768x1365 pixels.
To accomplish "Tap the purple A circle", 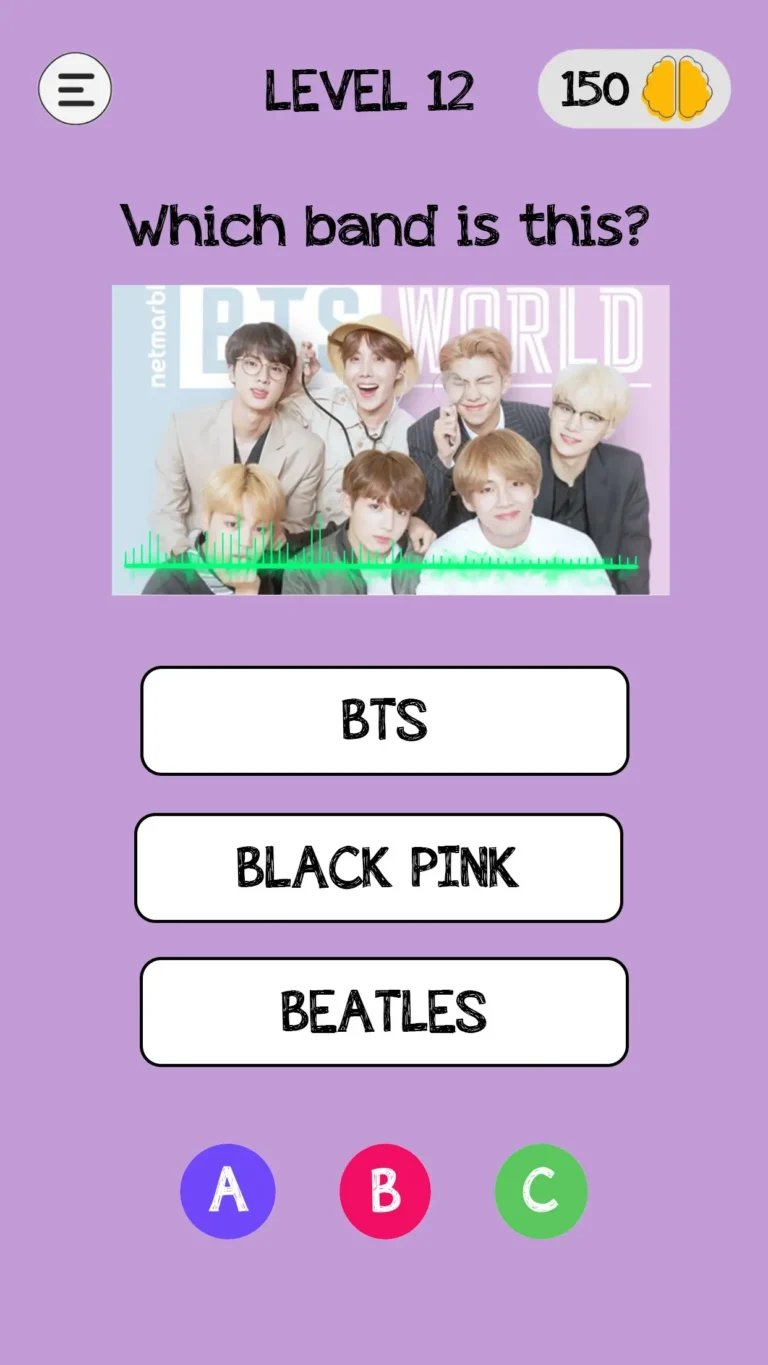I will point(228,1191).
